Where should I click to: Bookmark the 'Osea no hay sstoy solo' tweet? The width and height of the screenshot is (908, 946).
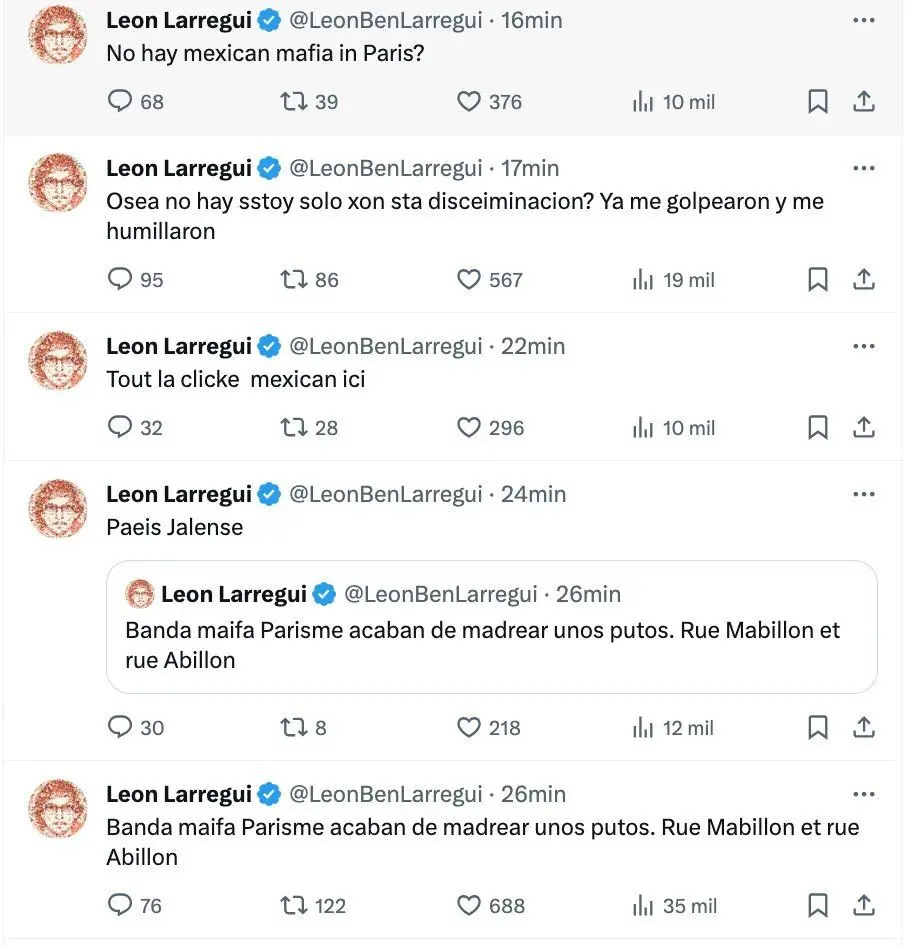[x=818, y=280]
